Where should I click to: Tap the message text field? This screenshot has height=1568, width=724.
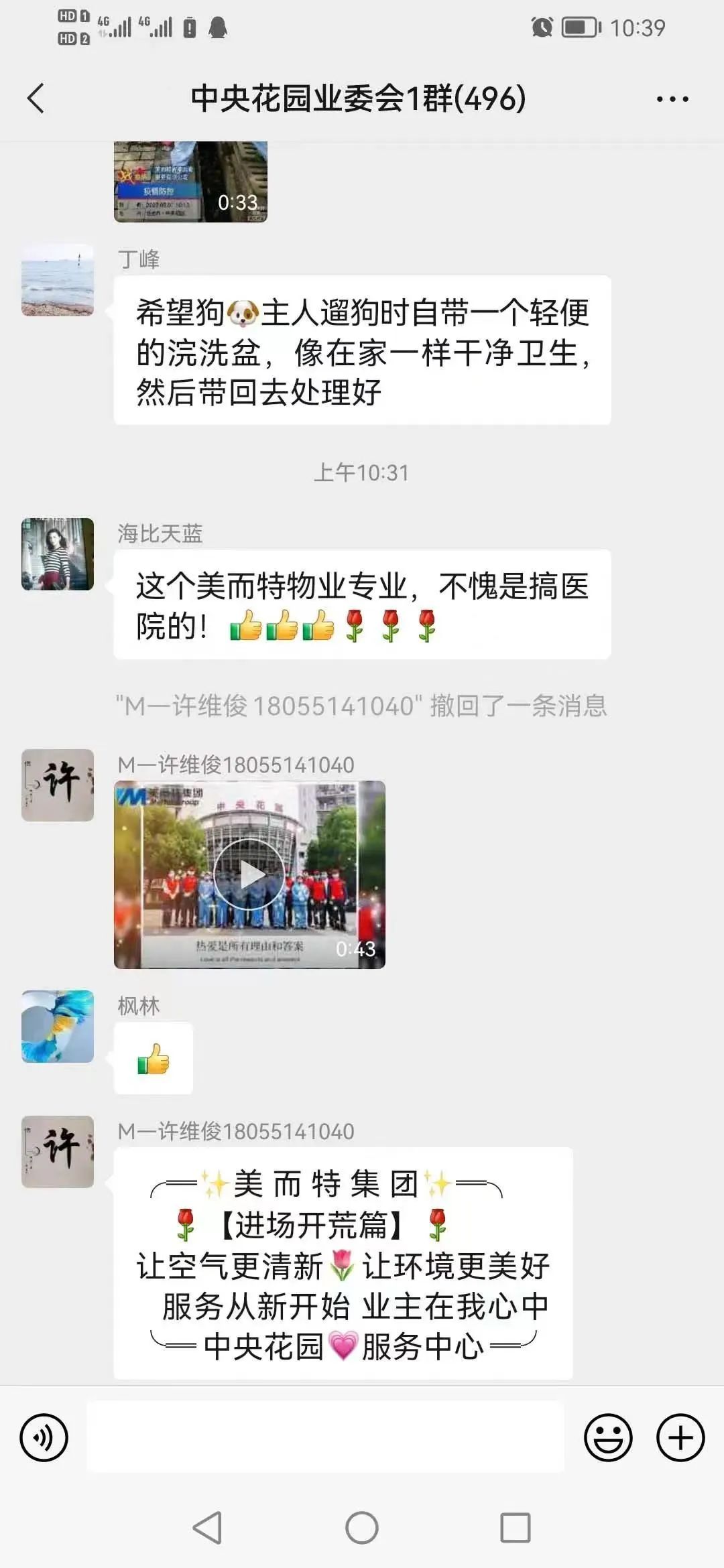325,1437
